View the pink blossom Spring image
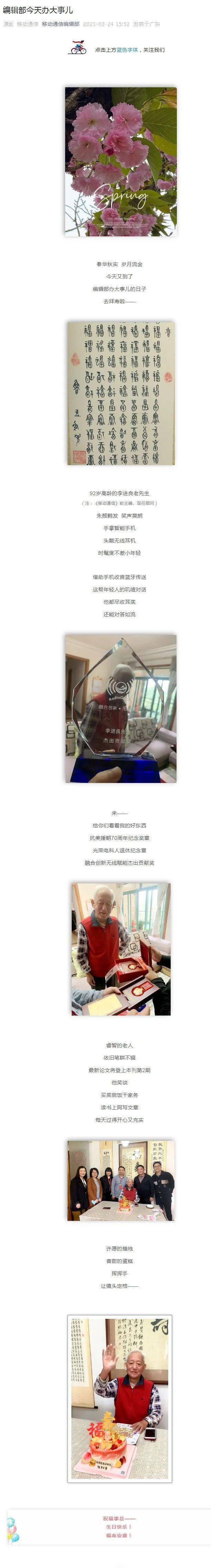Screen dimensions: 211x1568 point(120,161)
